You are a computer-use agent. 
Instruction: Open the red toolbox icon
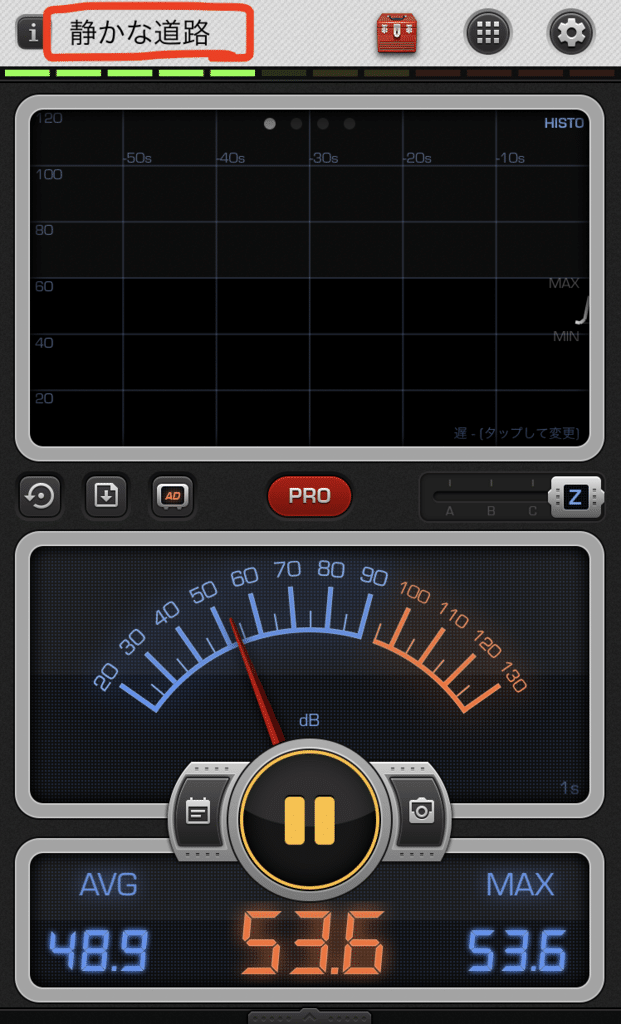tap(396, 33)
